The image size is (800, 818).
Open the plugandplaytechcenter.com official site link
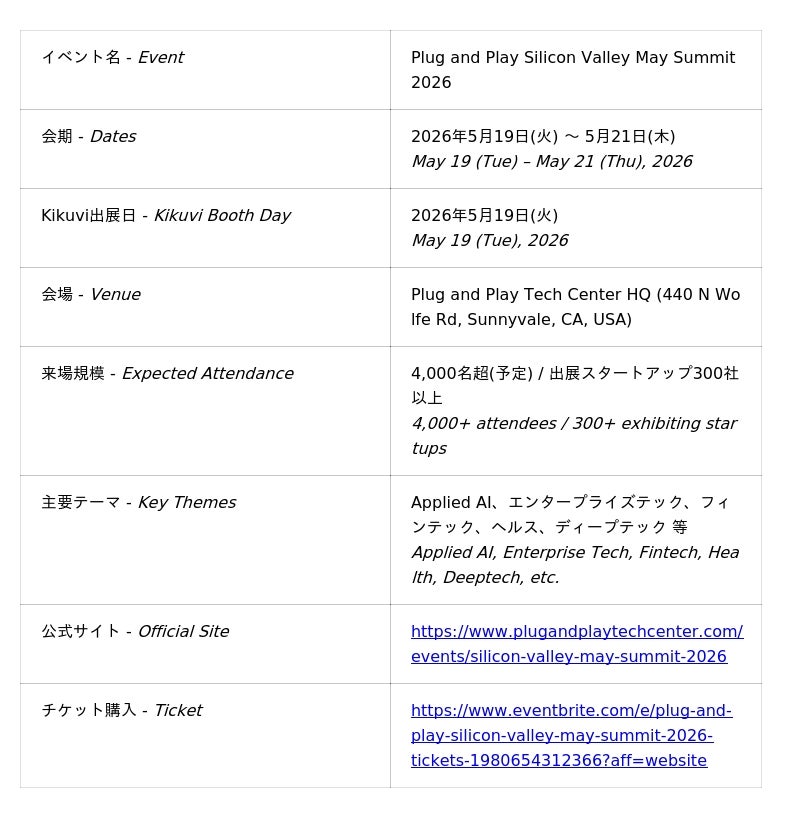pyautogui.click(x=577, y=644)
